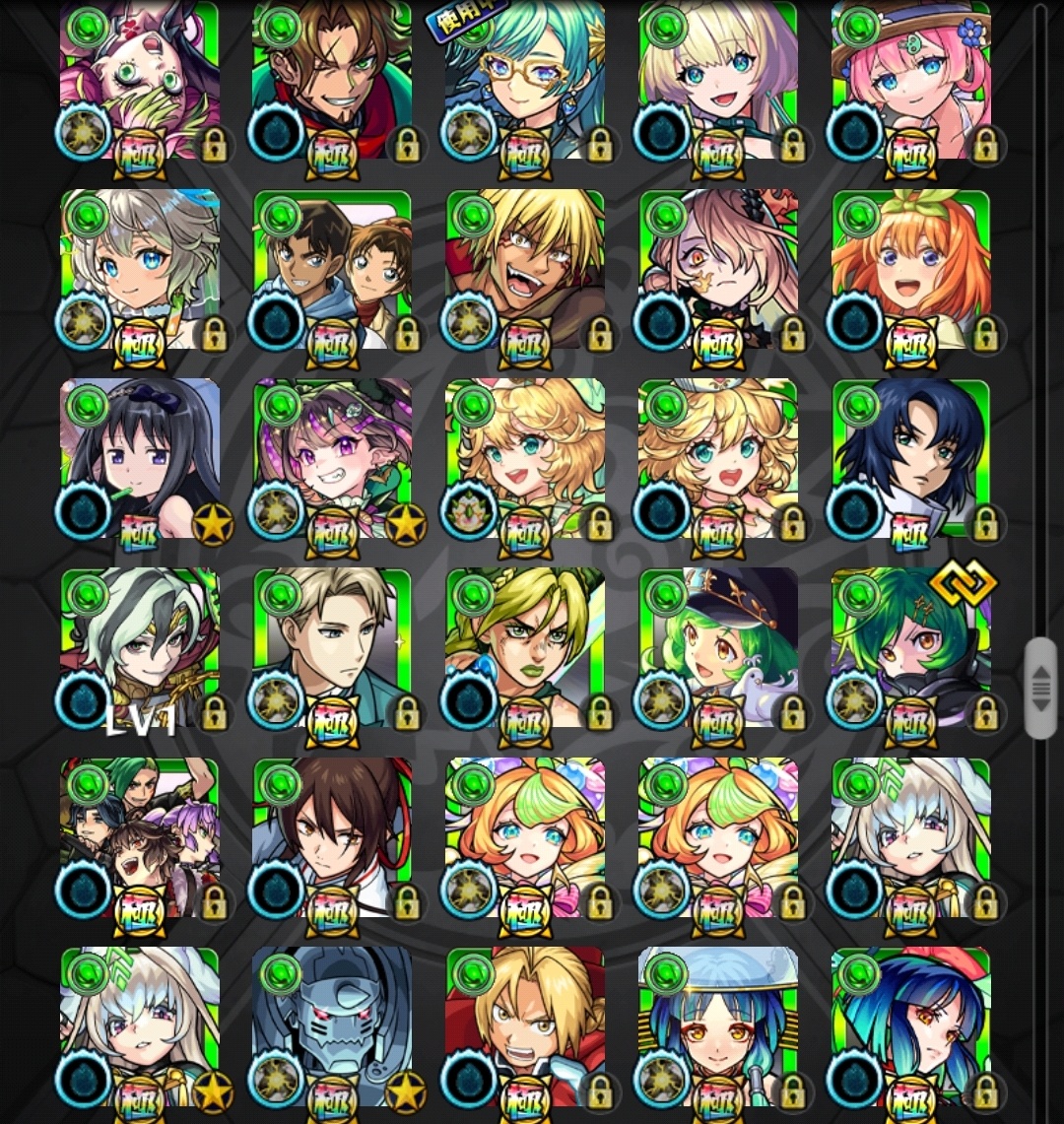
Task: Select the two boys duo card
Action: tap(332, 268)
